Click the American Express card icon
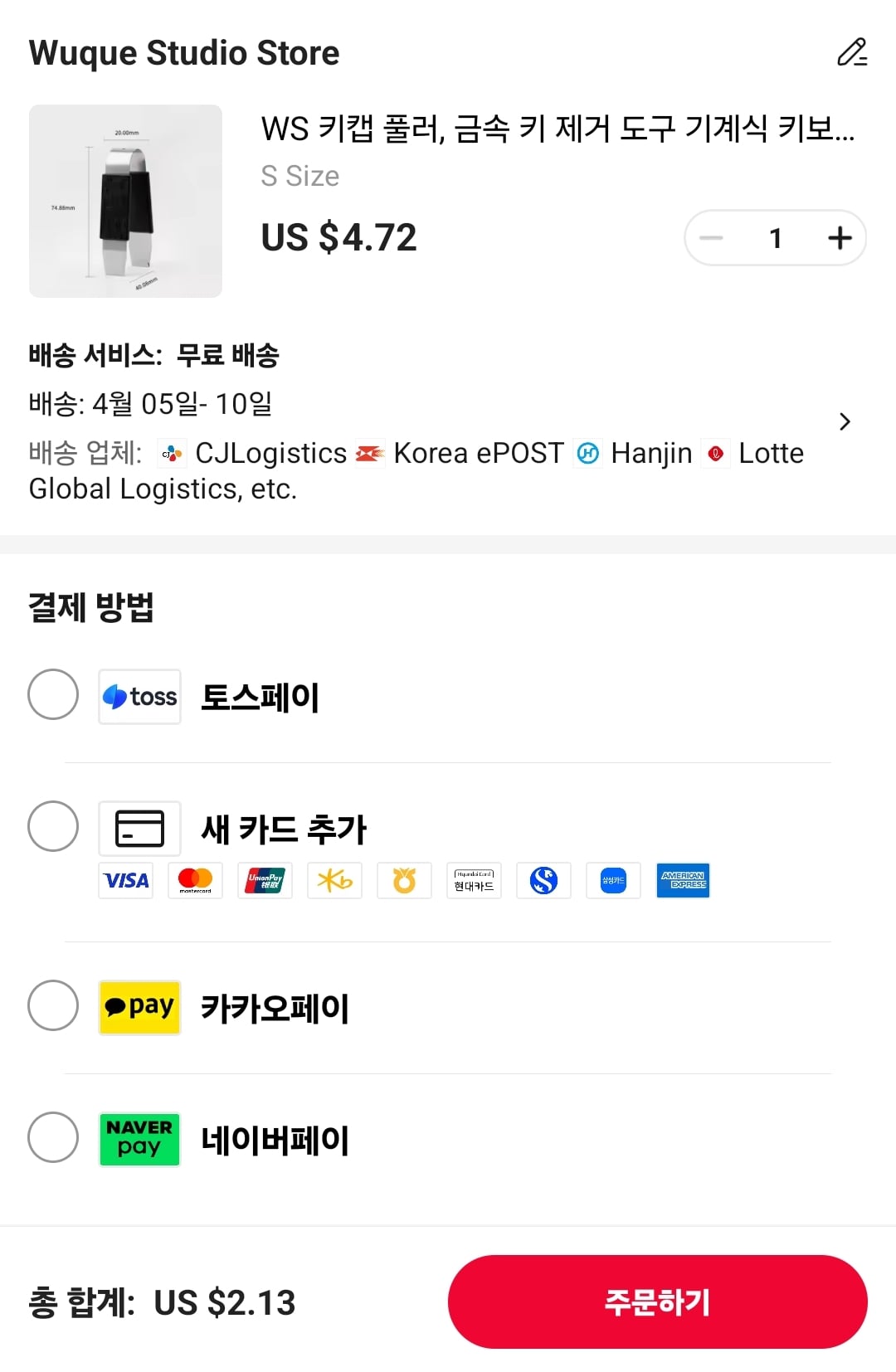 click(x=683, y=881)
